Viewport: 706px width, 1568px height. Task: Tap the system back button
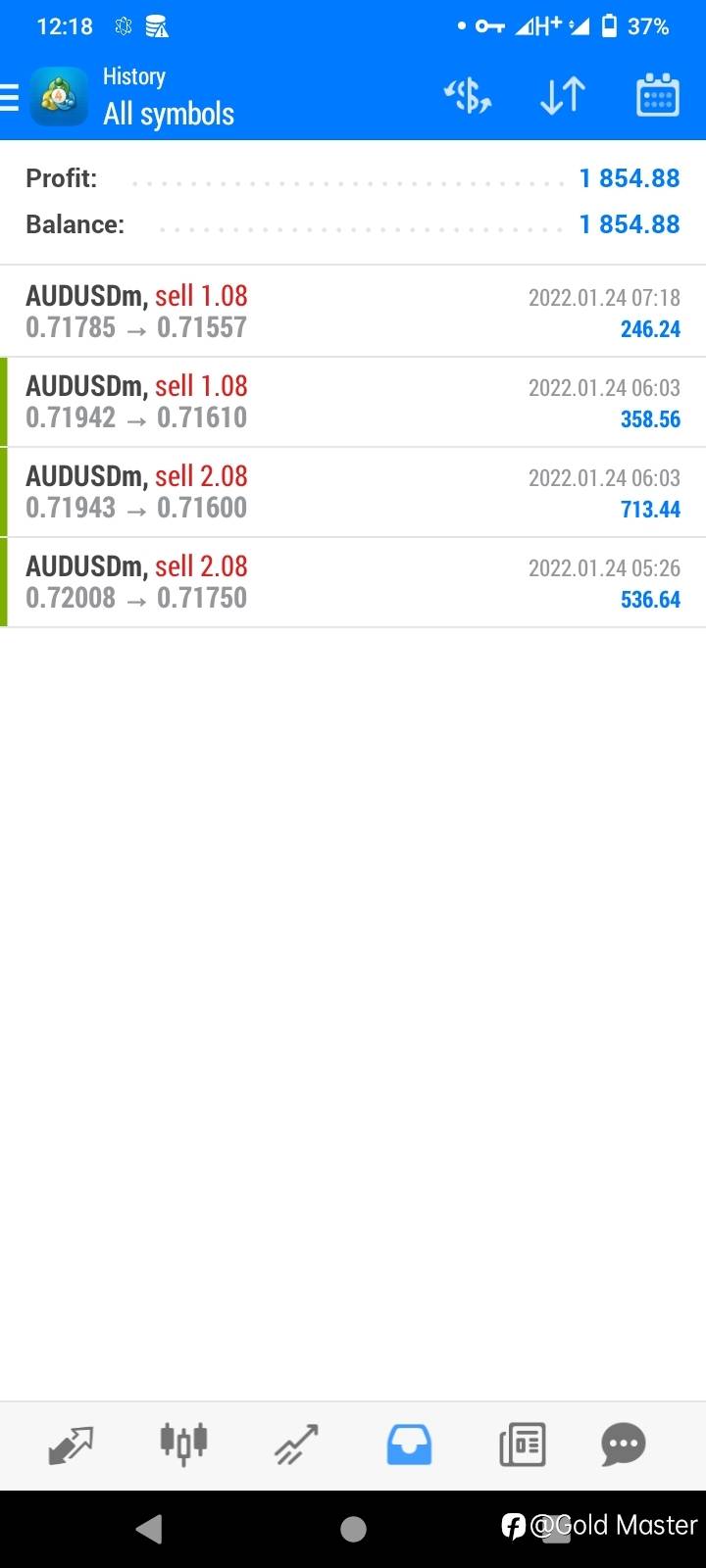pos(149,1529)
